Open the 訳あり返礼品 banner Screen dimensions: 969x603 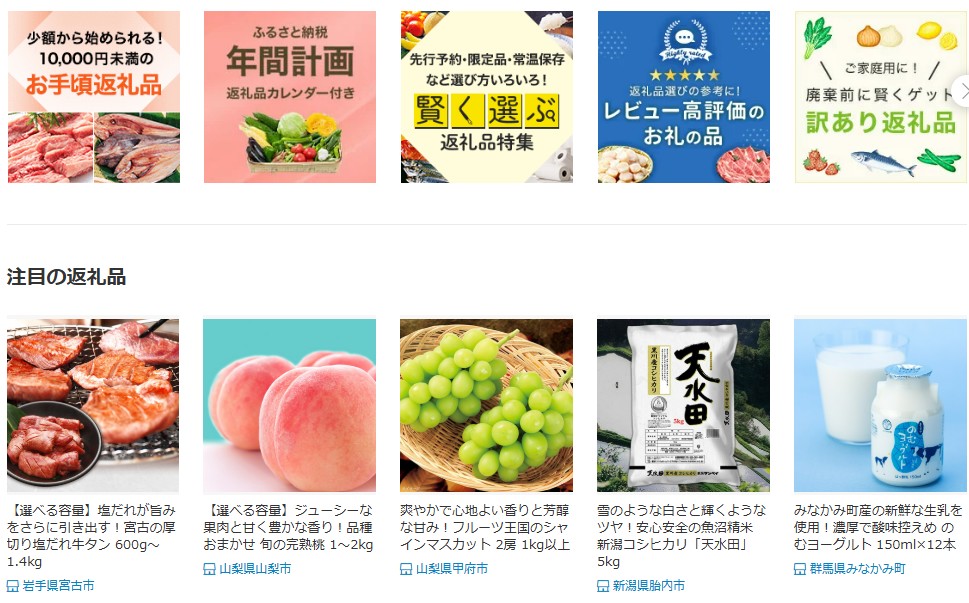click(880, 97)
